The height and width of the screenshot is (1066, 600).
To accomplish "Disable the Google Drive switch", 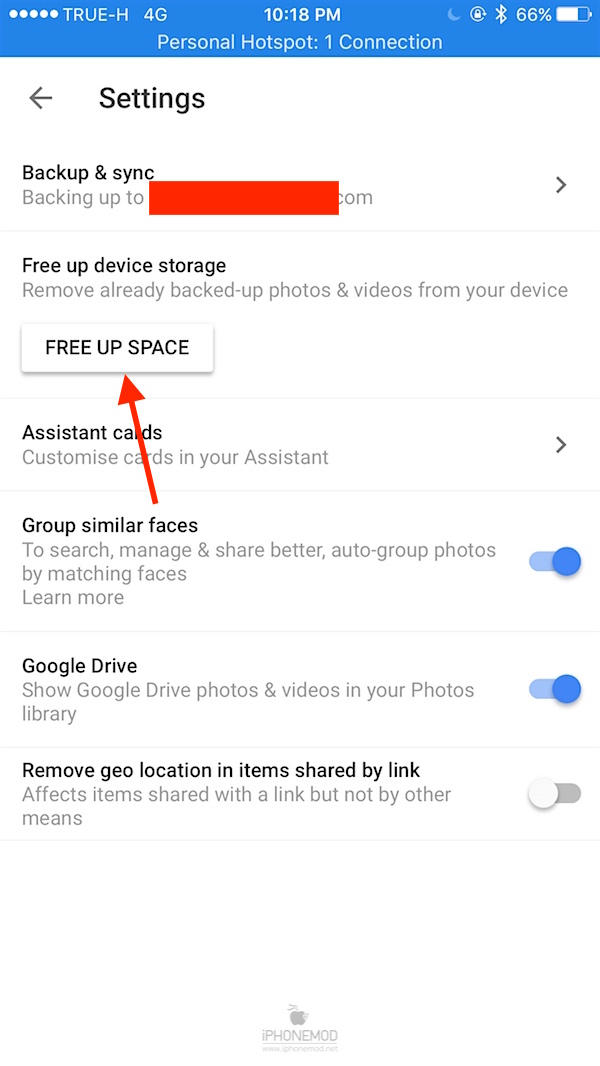I will click(x=555, y=689).
